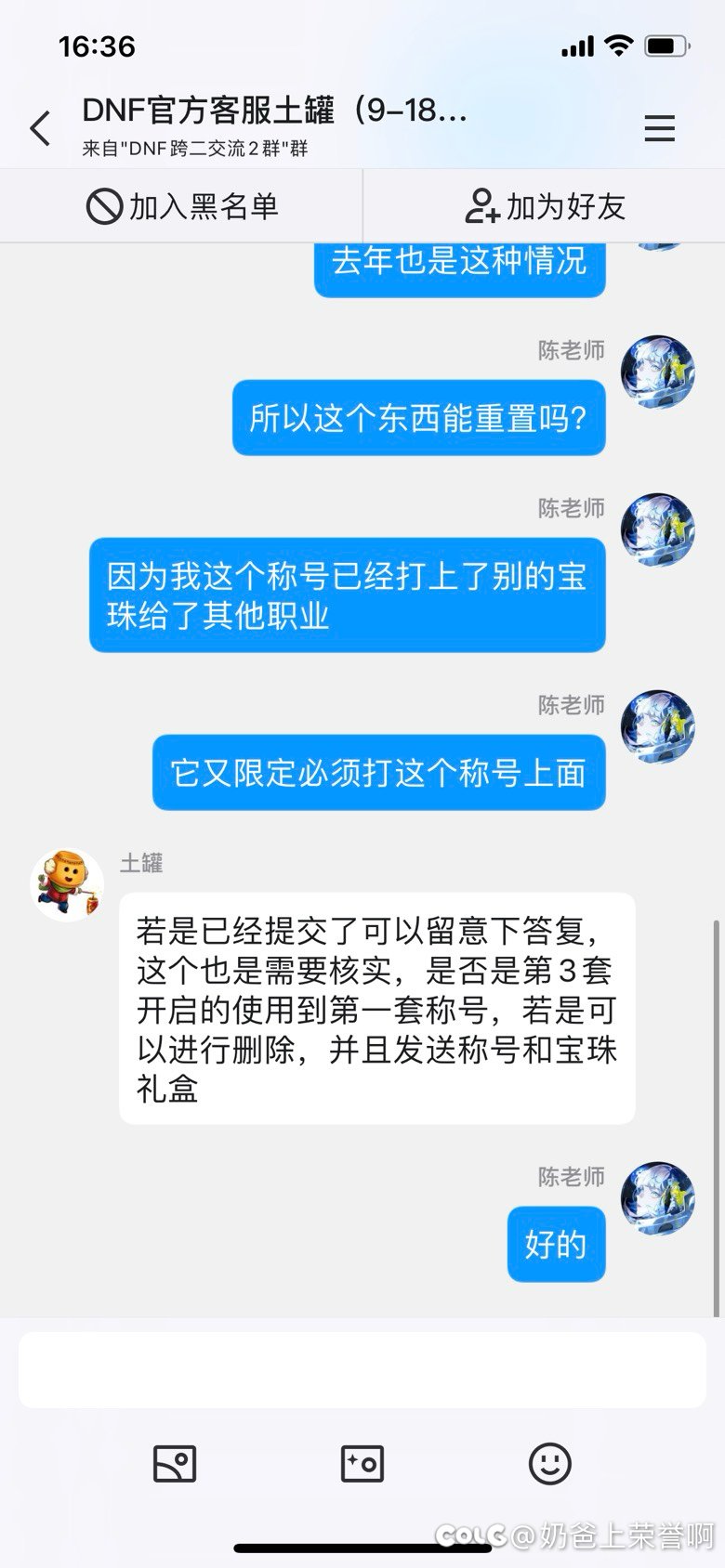Open the emoji smiley picker
This screenshot has width=725, height=1568.
click(550, 1464)
